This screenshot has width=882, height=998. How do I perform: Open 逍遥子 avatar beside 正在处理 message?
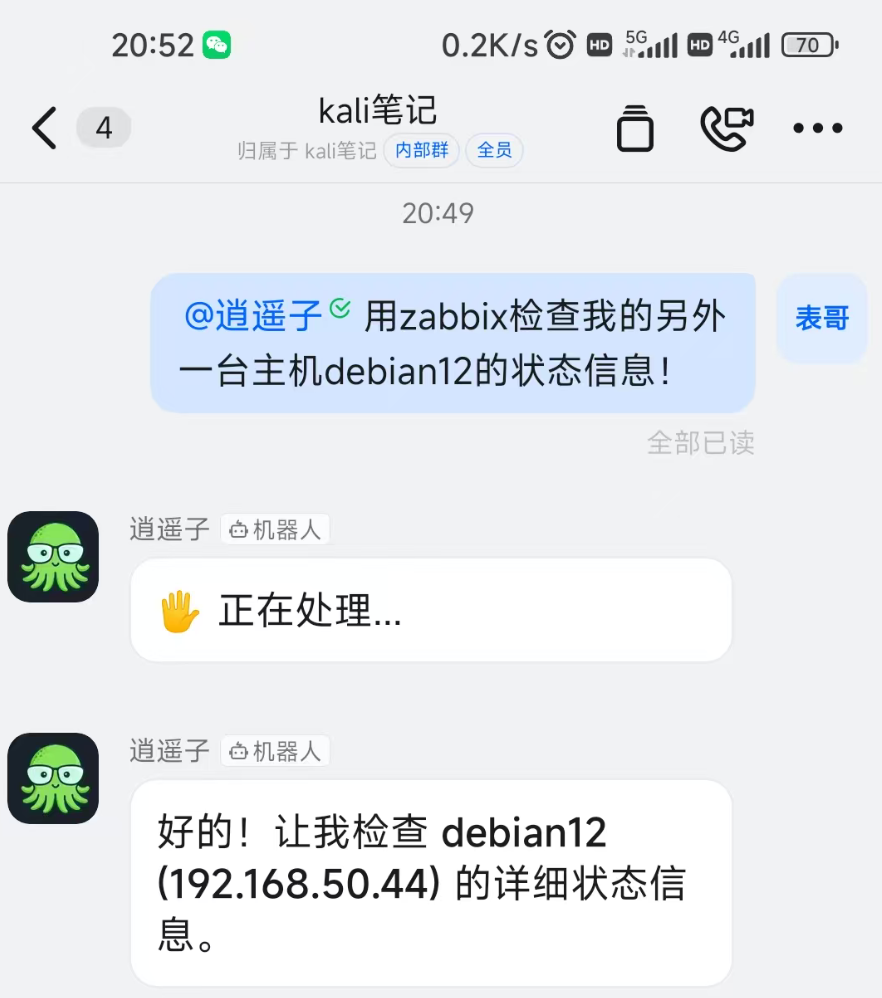(53, 557)
